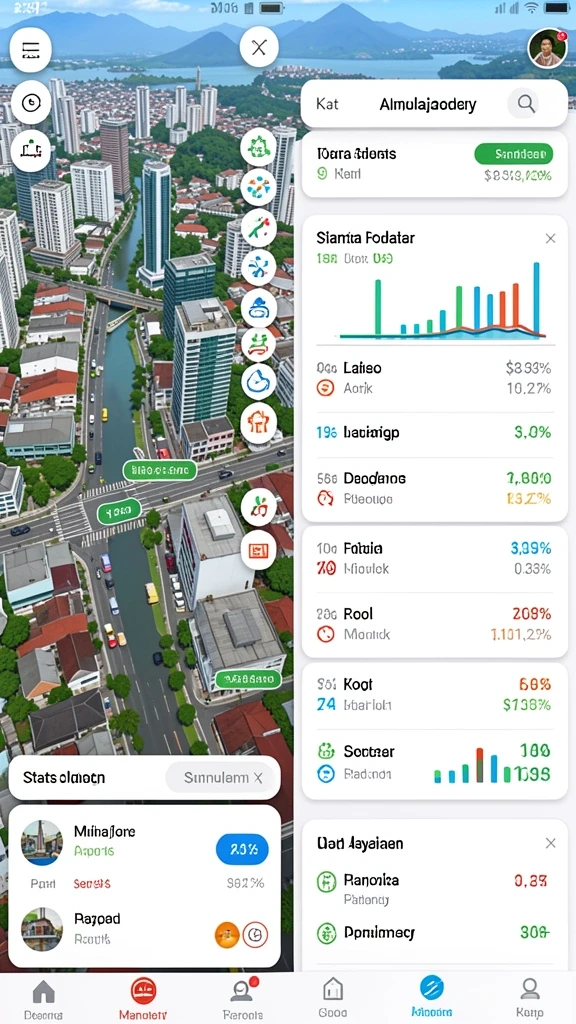576x1024 pixels.
Task: Dismiss the Uad Jayaiaen card
Action: tap(551, 843)
